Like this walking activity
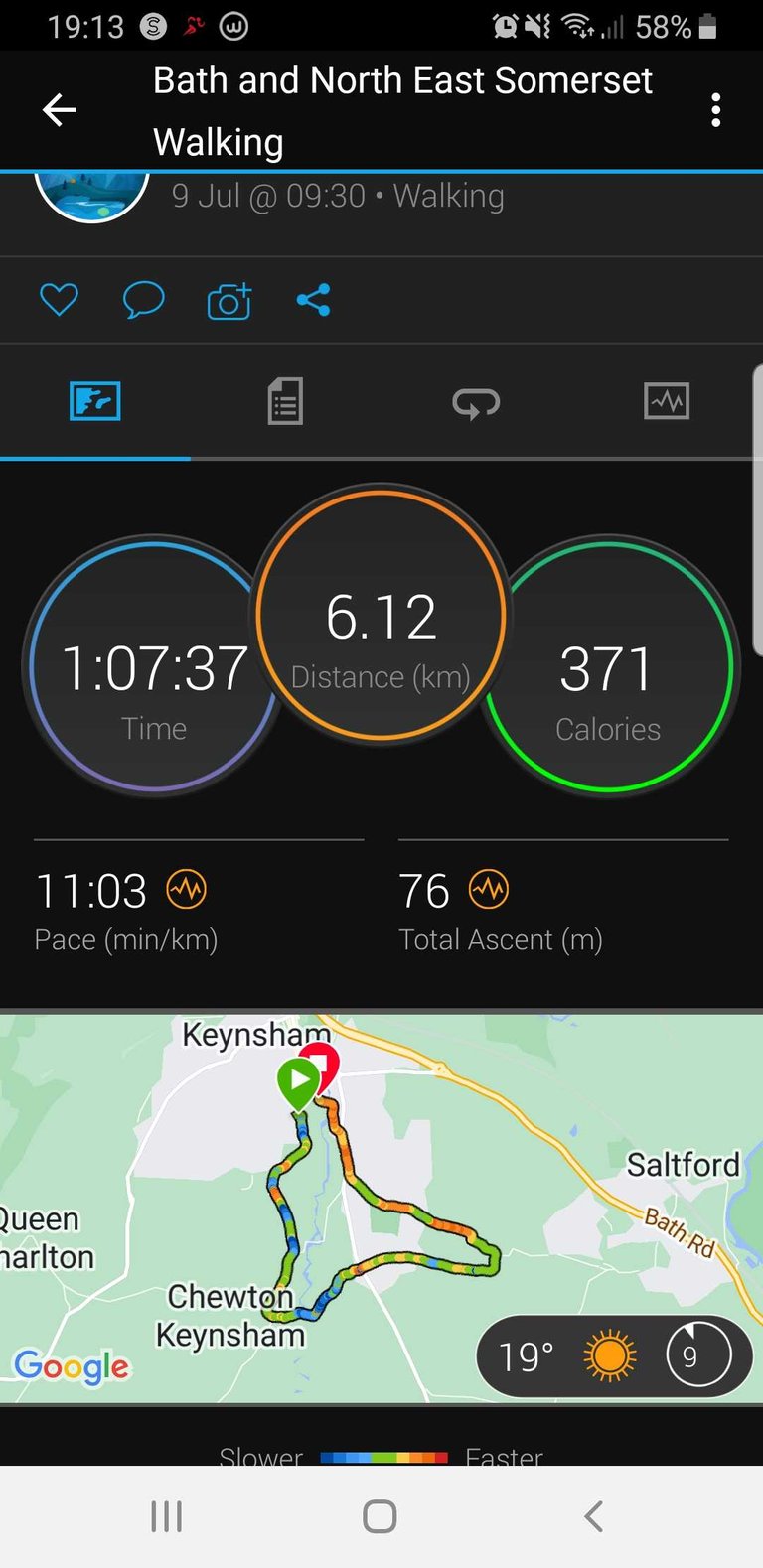Image resolution: width=763 pixels, height=1568 pixels. point(59,299)
